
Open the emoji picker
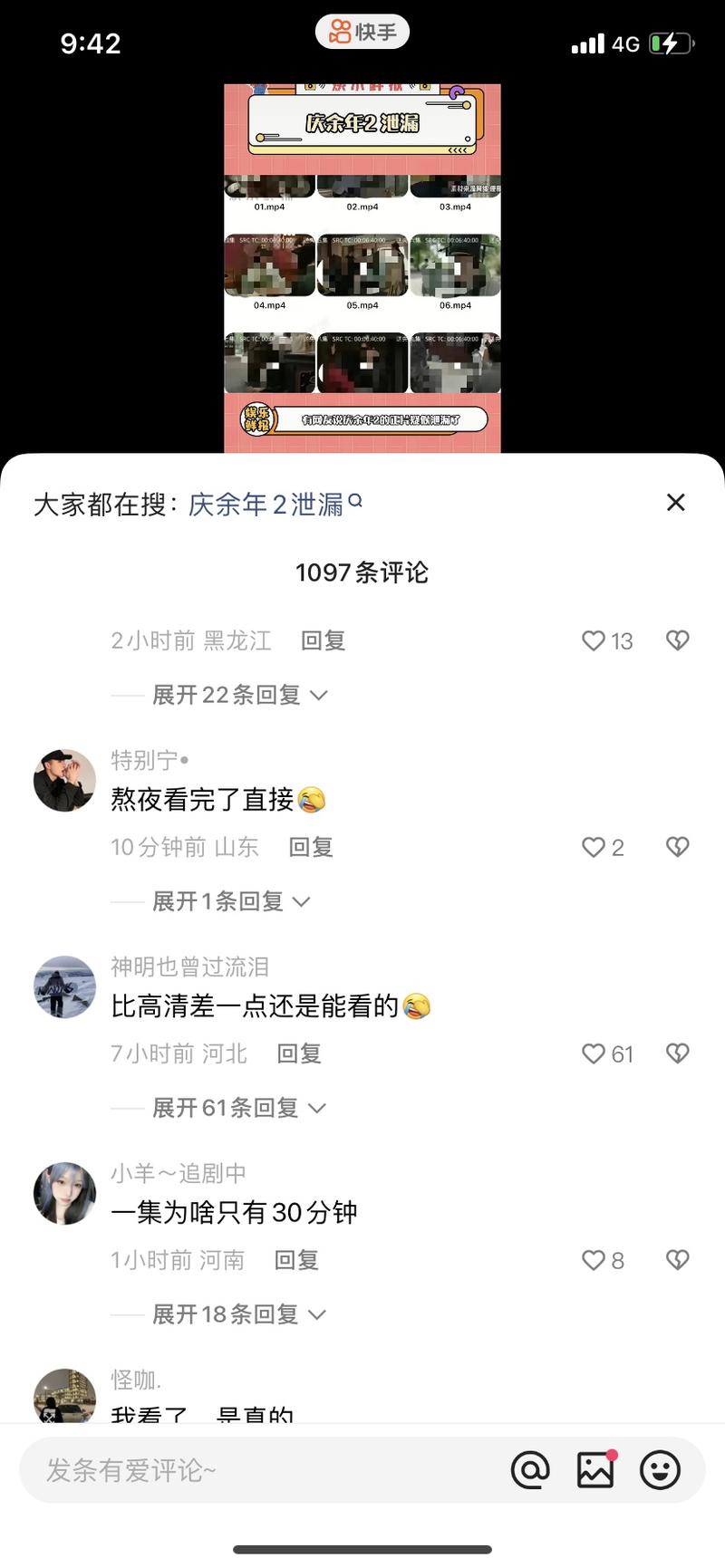click(660, 1470)
